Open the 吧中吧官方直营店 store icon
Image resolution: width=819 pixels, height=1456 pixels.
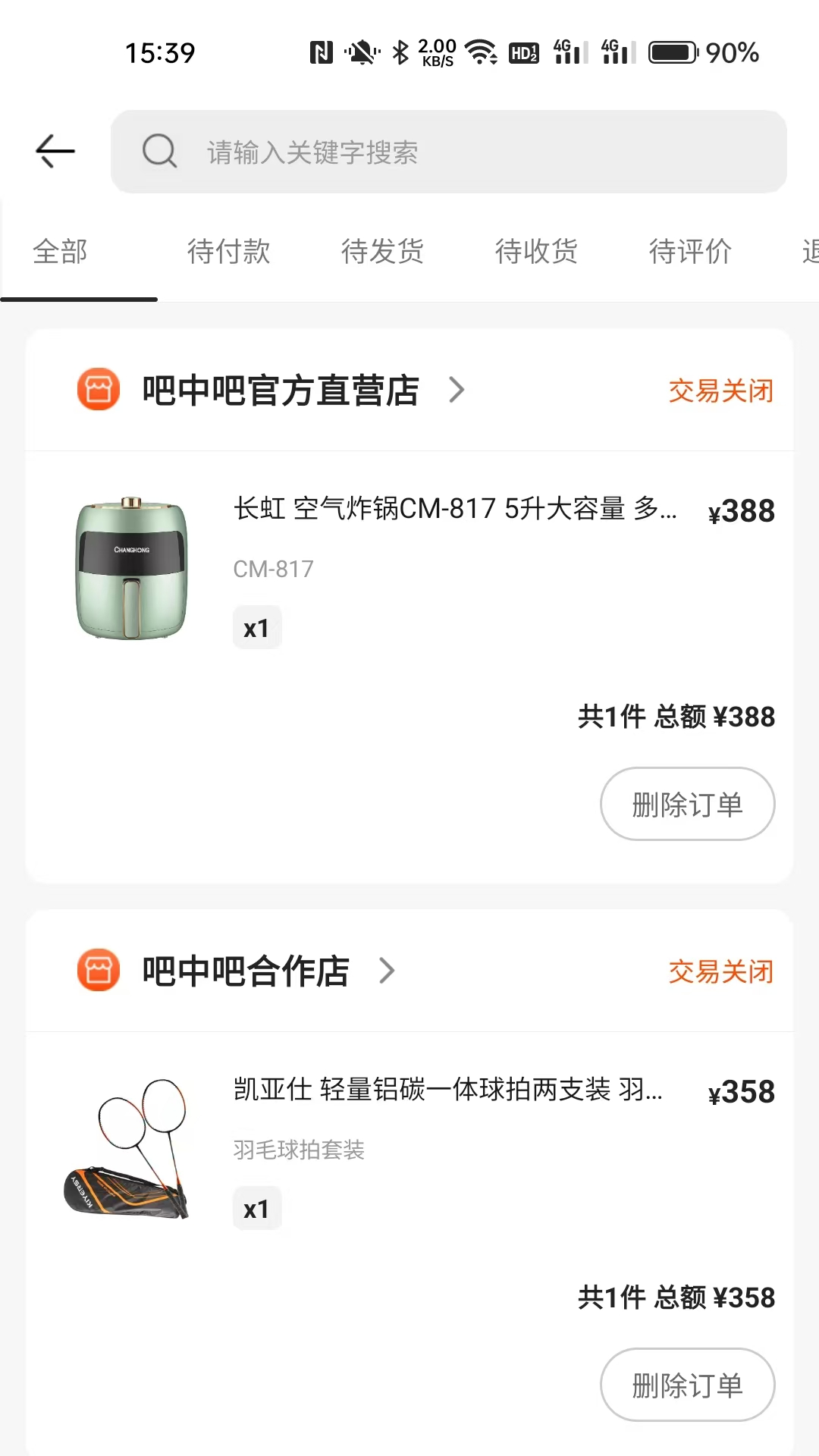click(x=99, y=390)
